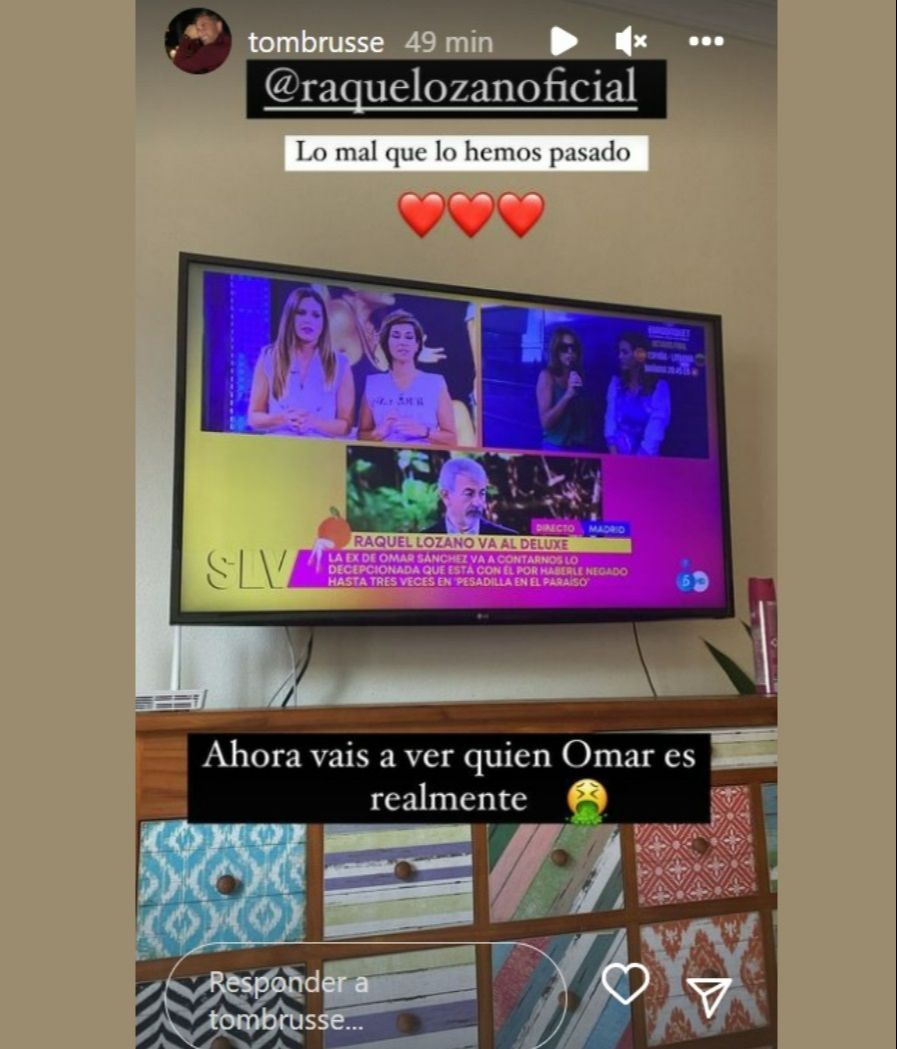The height and width of the screenshot is (1049, 897).
Task: Resume story playback
Action: (563, 41)
